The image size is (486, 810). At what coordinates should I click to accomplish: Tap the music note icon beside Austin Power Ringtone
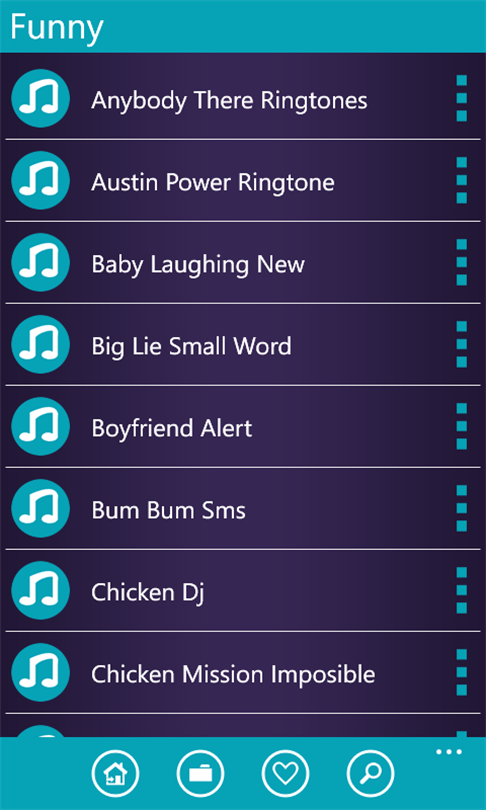point(40,180)
